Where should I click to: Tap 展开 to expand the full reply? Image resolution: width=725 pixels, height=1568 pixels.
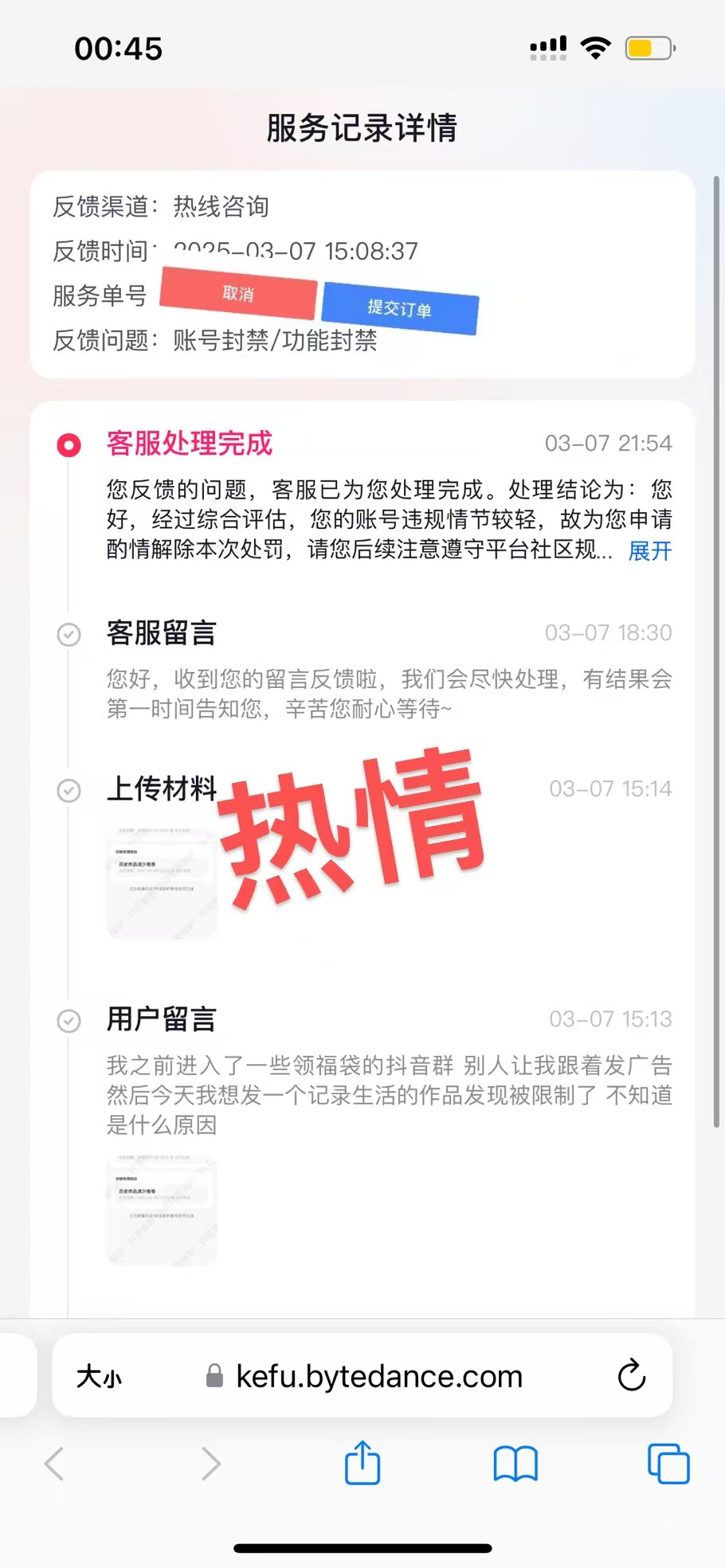coord(649,551)
